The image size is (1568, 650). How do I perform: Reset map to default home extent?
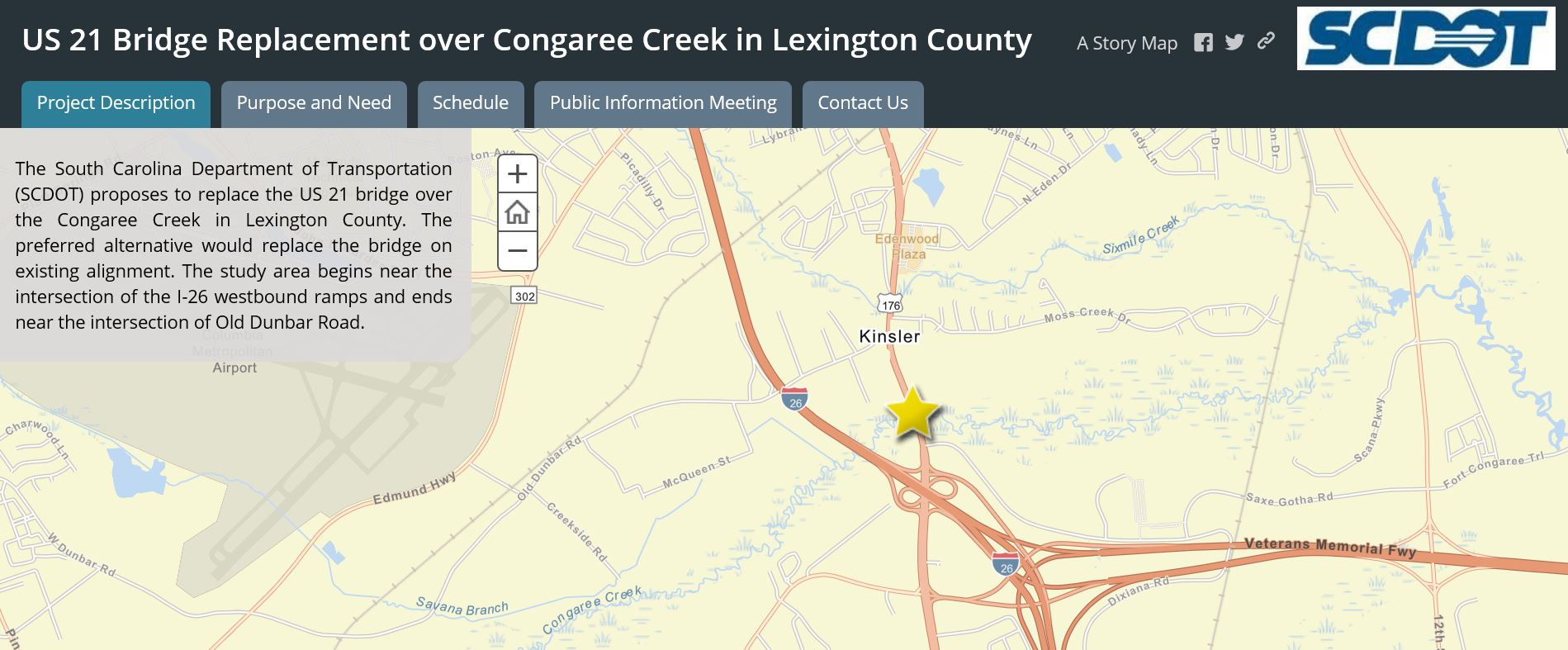point(518,212)
